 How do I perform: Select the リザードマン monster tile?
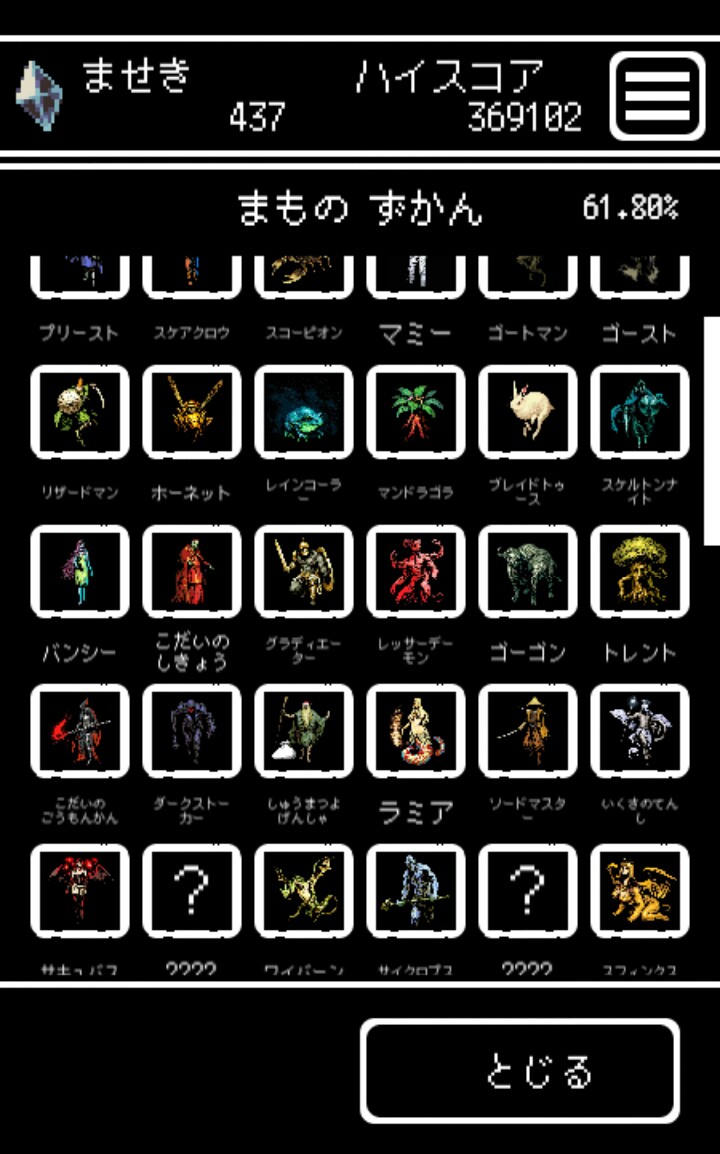[x=80, y=412]
